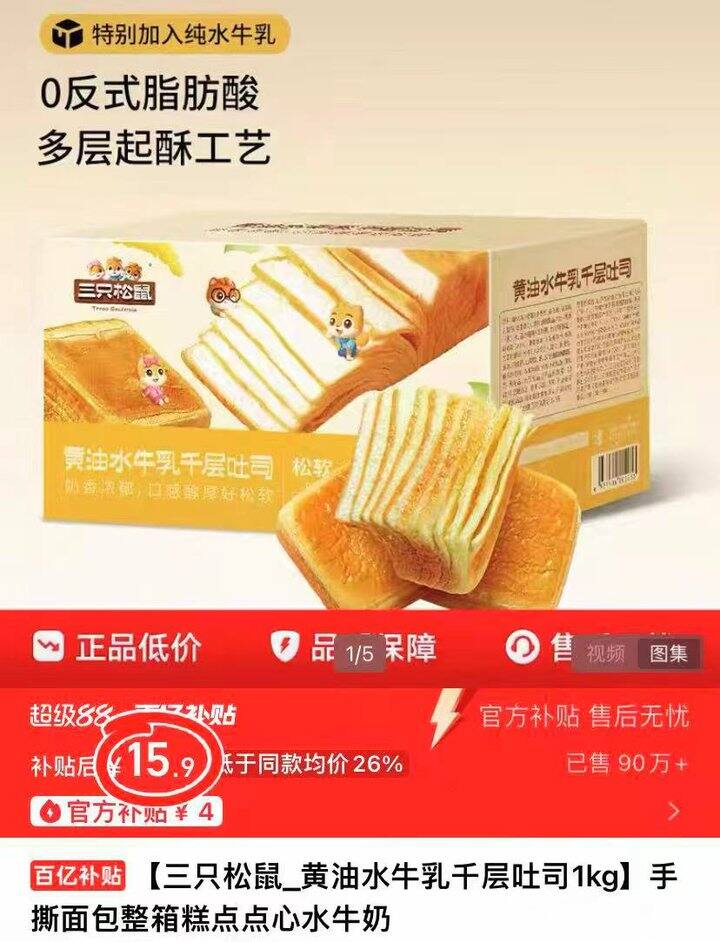This screenshot has width=720, height=942.
Task: Open the 正品低价 guarantee banner
Action: click(x=116, y=648)
